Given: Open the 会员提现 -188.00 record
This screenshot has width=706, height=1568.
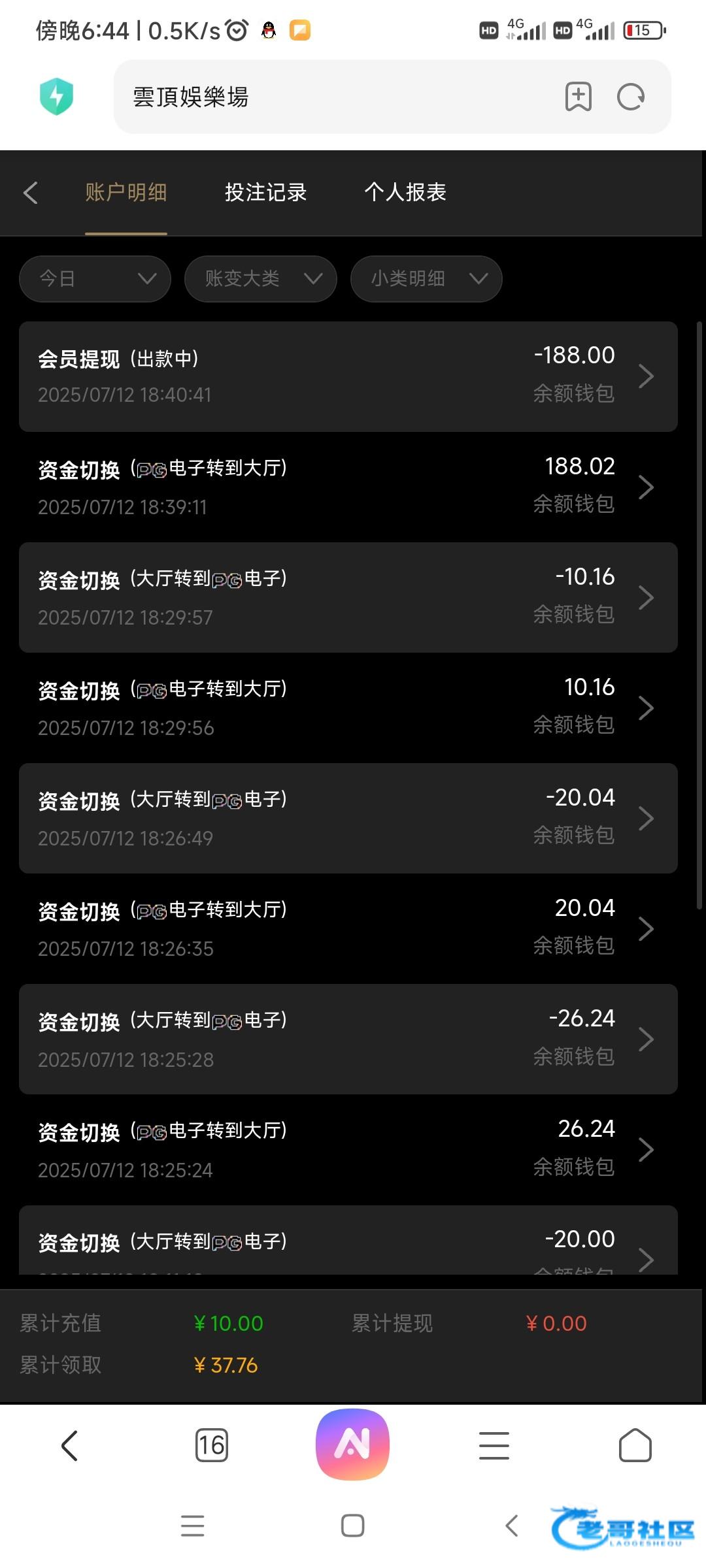Looking at the screenshot, I should (348, 376).
